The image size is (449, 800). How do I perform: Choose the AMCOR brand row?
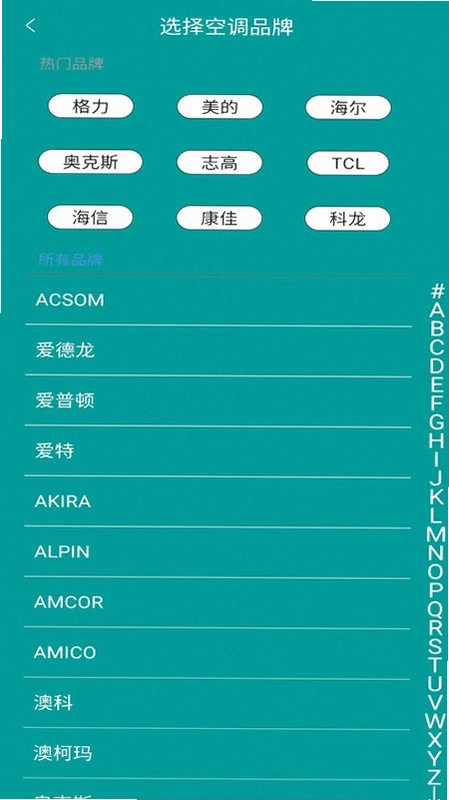pos(217,603)
